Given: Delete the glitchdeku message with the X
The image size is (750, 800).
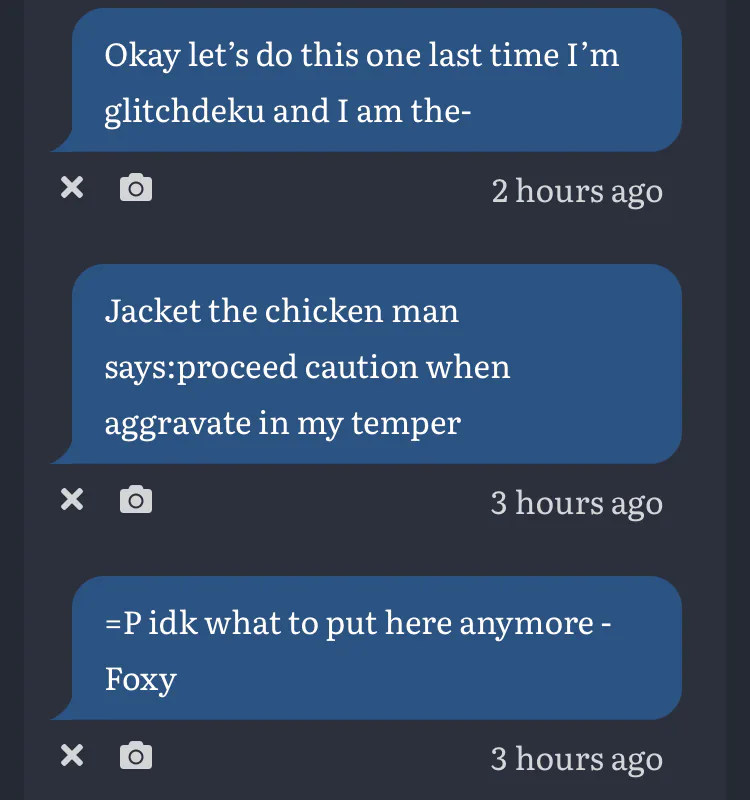Looking at the screenshot, I should click(x=71, y=188).
